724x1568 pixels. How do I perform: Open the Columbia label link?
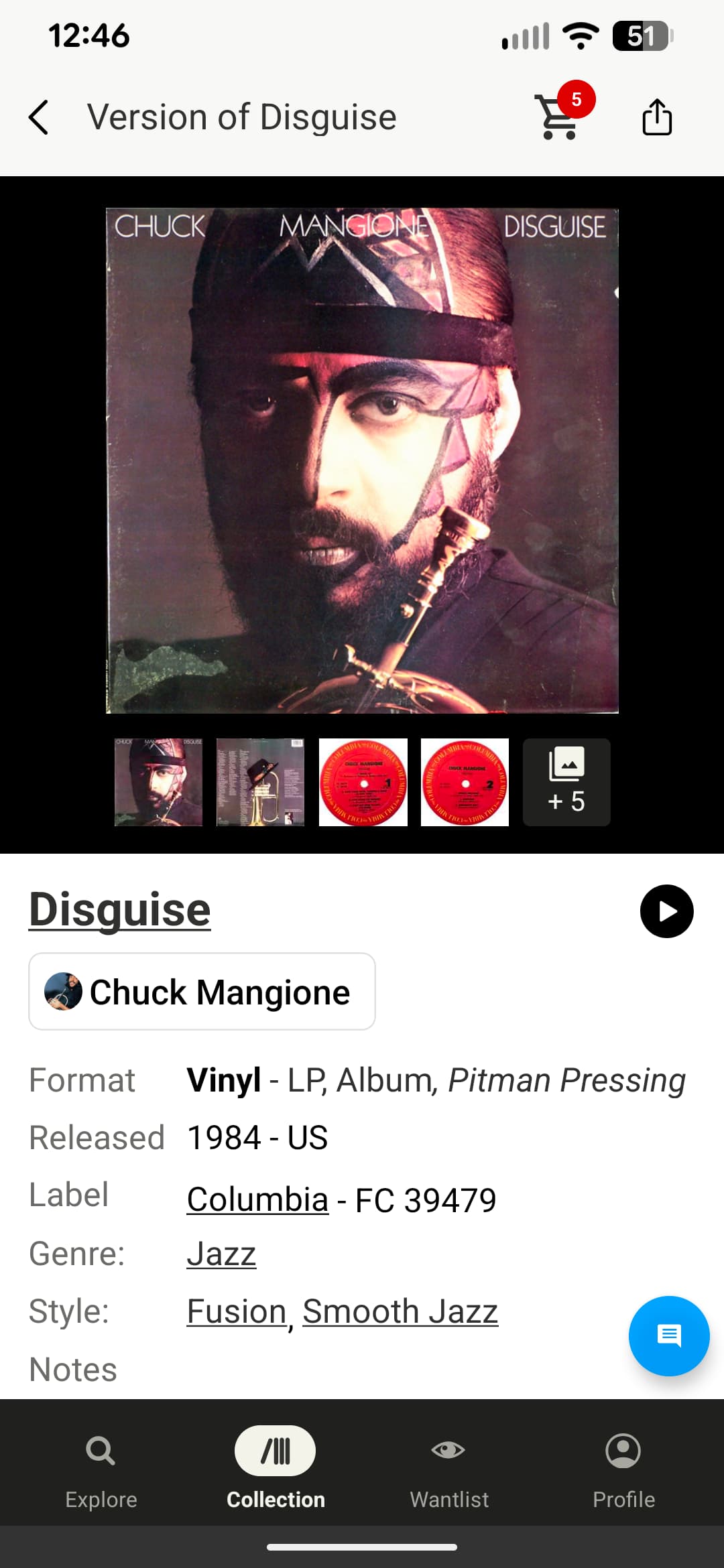coord(257,1199)
